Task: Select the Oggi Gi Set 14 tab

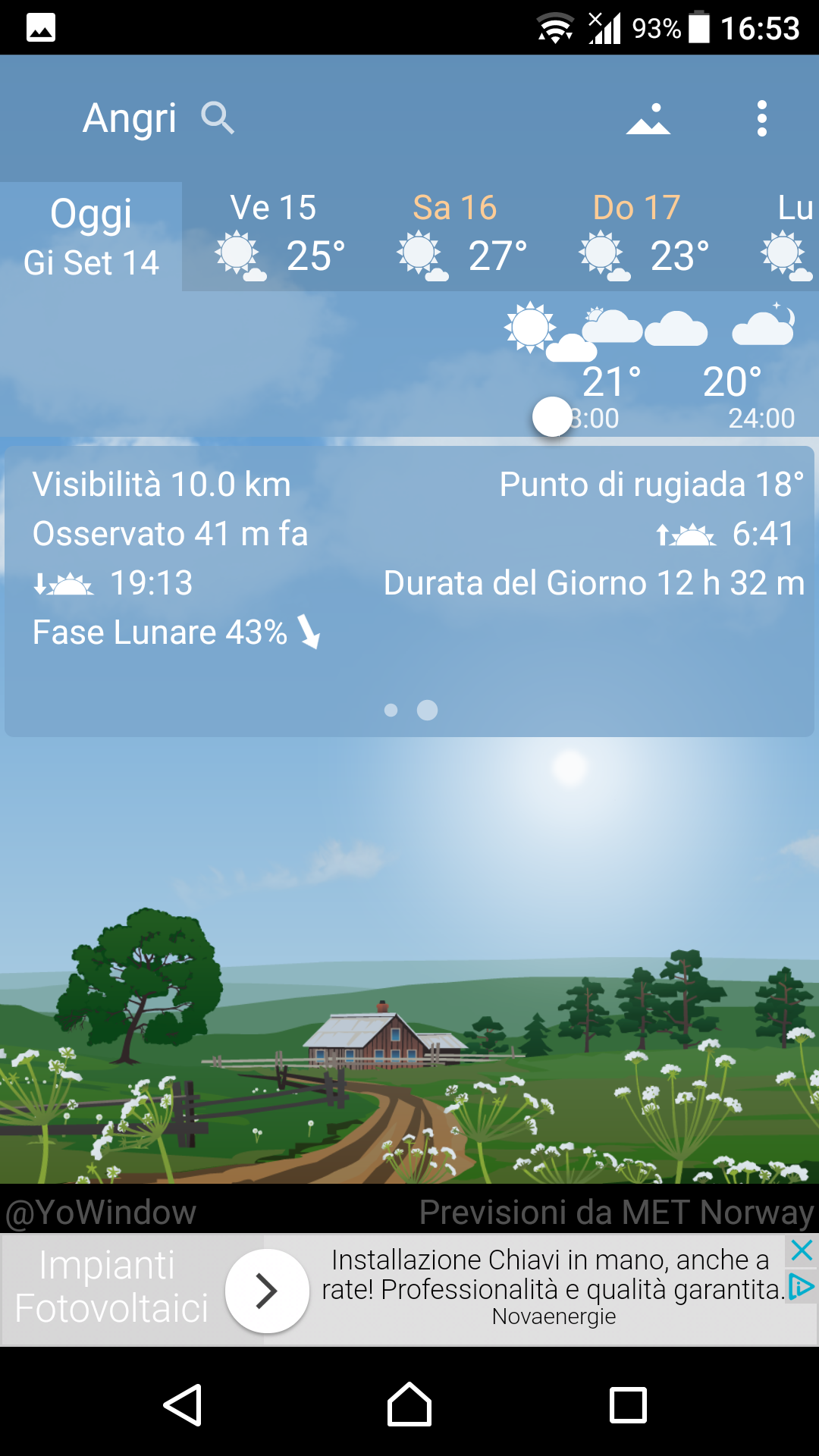Action: coord(91,237)
